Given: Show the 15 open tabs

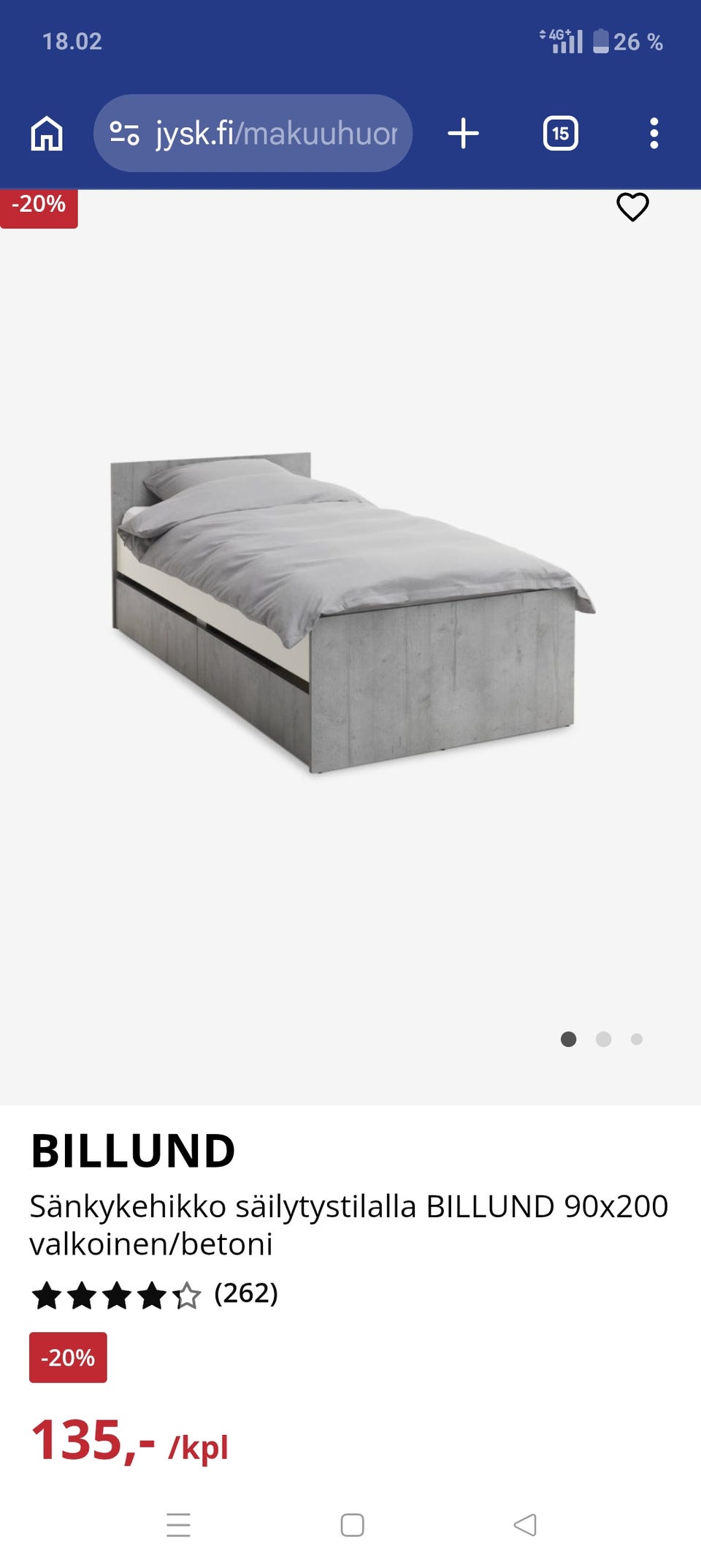Looking at the screenshot, I should pyautogui.click(x=560, y=134).
